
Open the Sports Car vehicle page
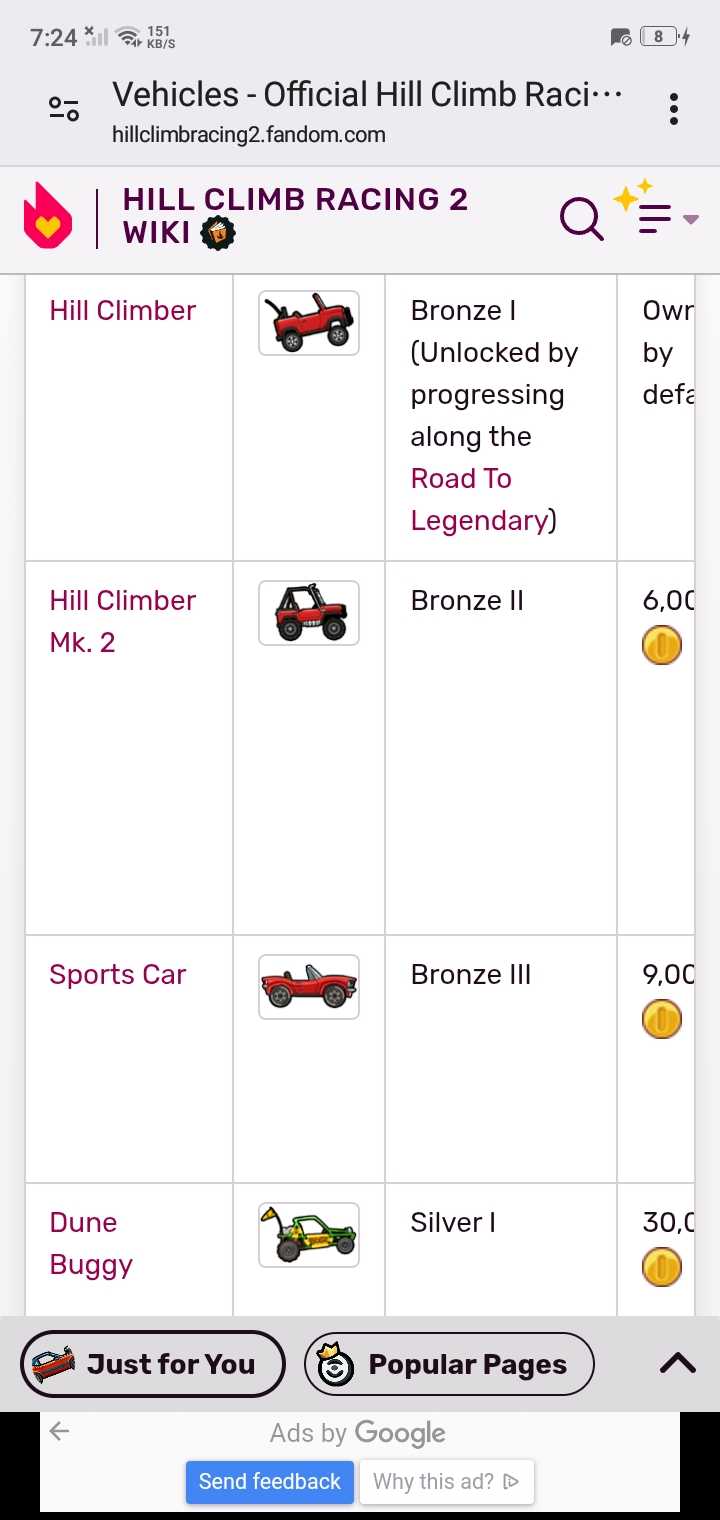[118, 974]
